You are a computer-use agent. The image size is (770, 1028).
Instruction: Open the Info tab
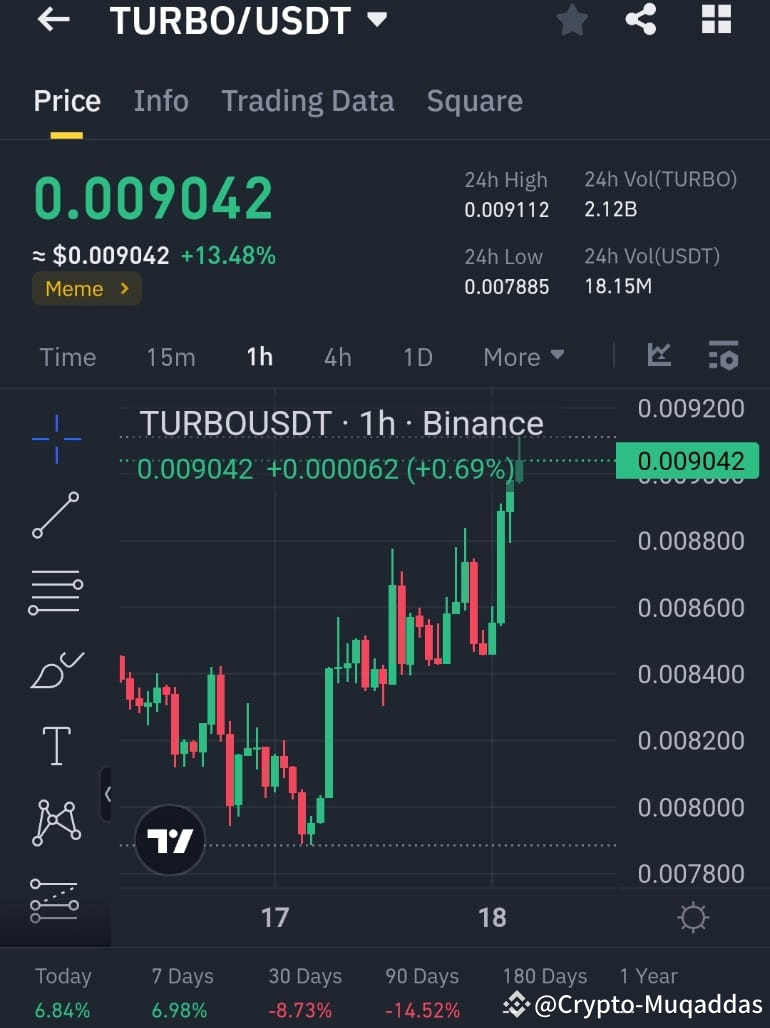coord(161,100)
